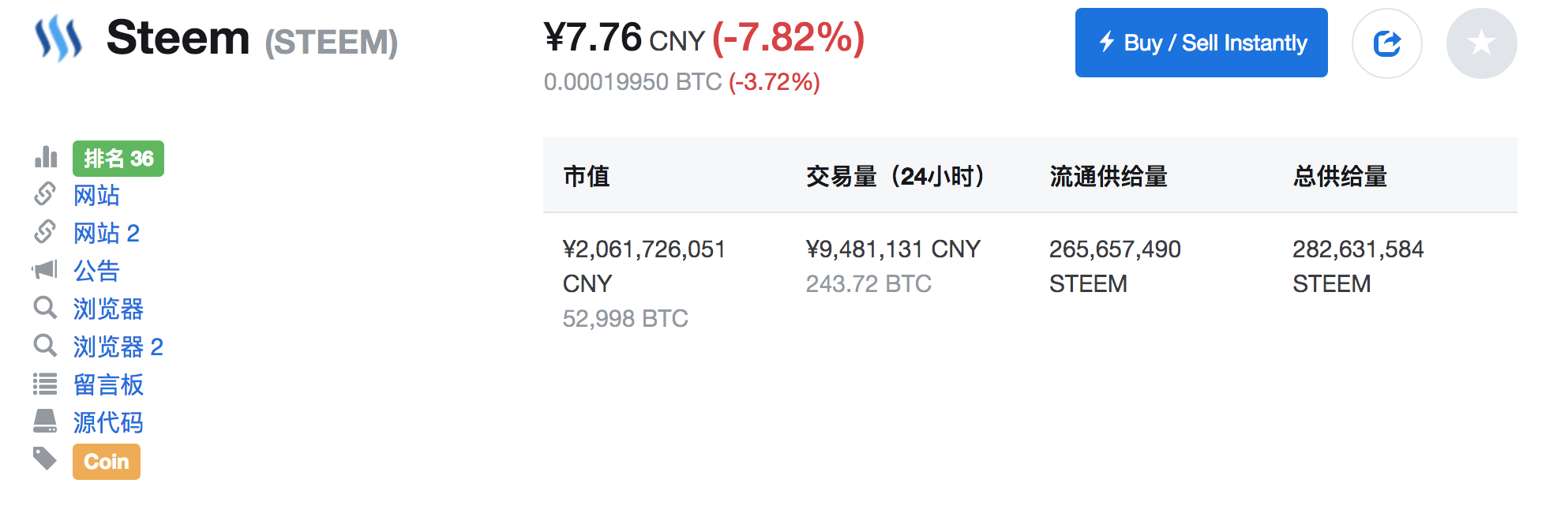Screen dimensions: 1568x532
Task: Open the 留言板 message board link
Action: [x=108, y=384]
